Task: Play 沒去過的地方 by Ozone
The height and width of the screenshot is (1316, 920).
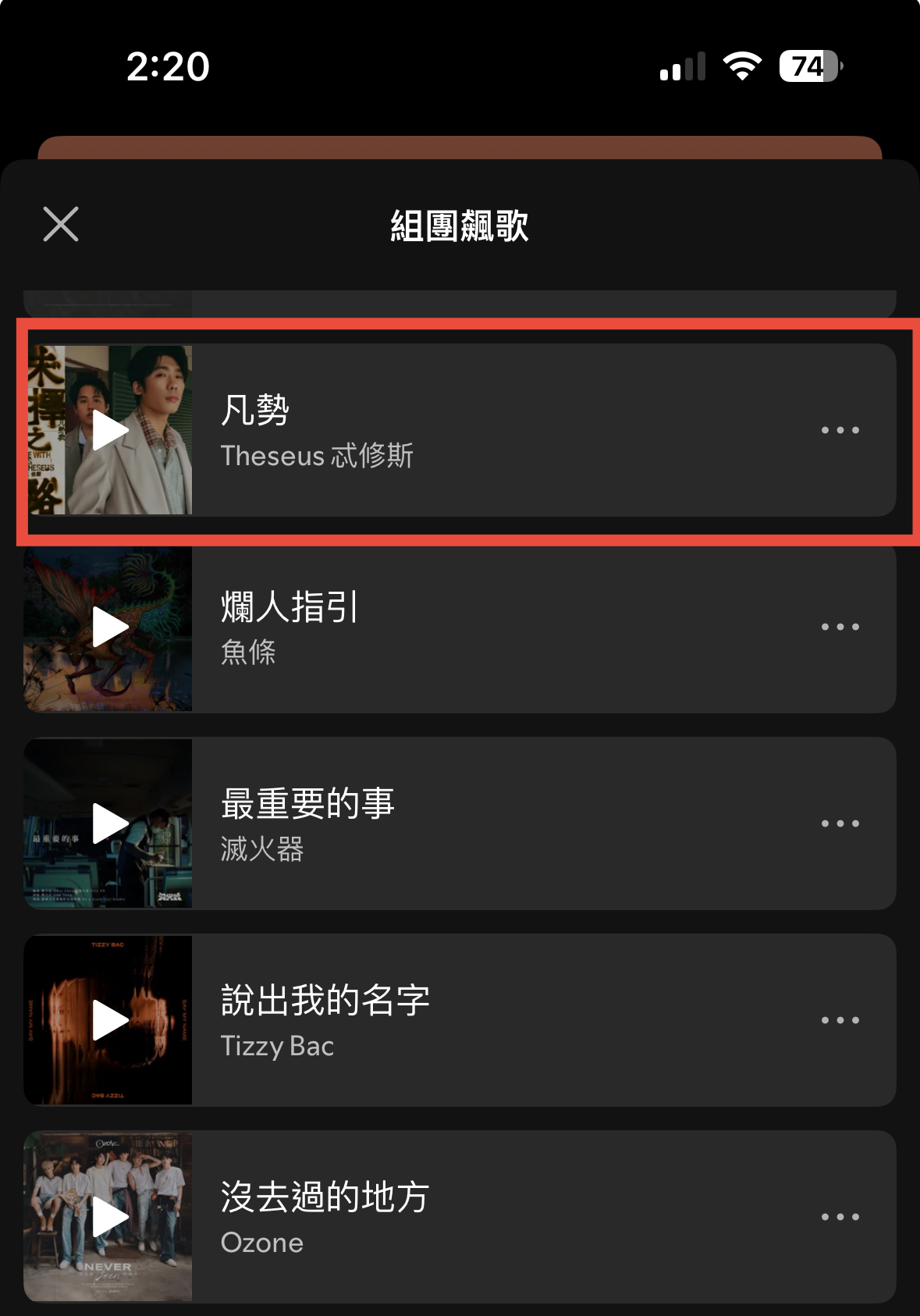Action: point(109,1218)
